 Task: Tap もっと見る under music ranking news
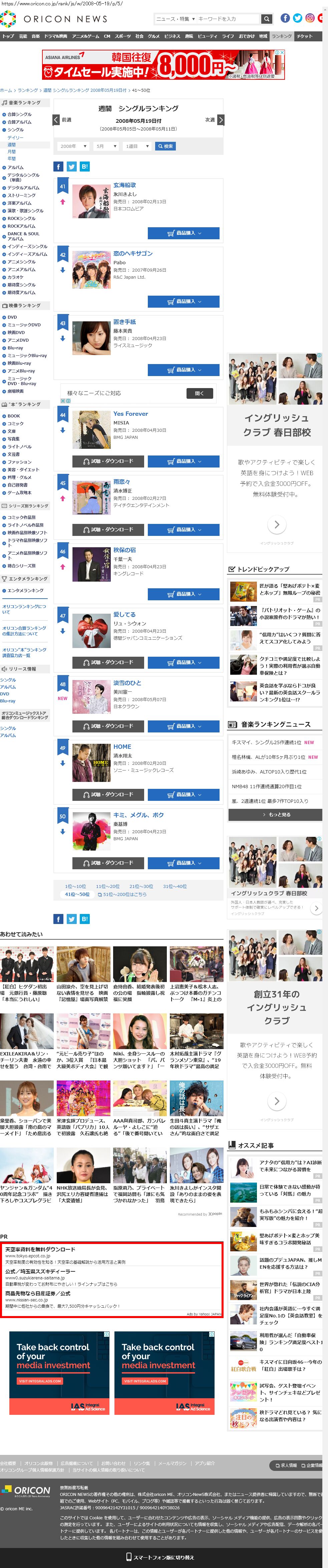275,815
